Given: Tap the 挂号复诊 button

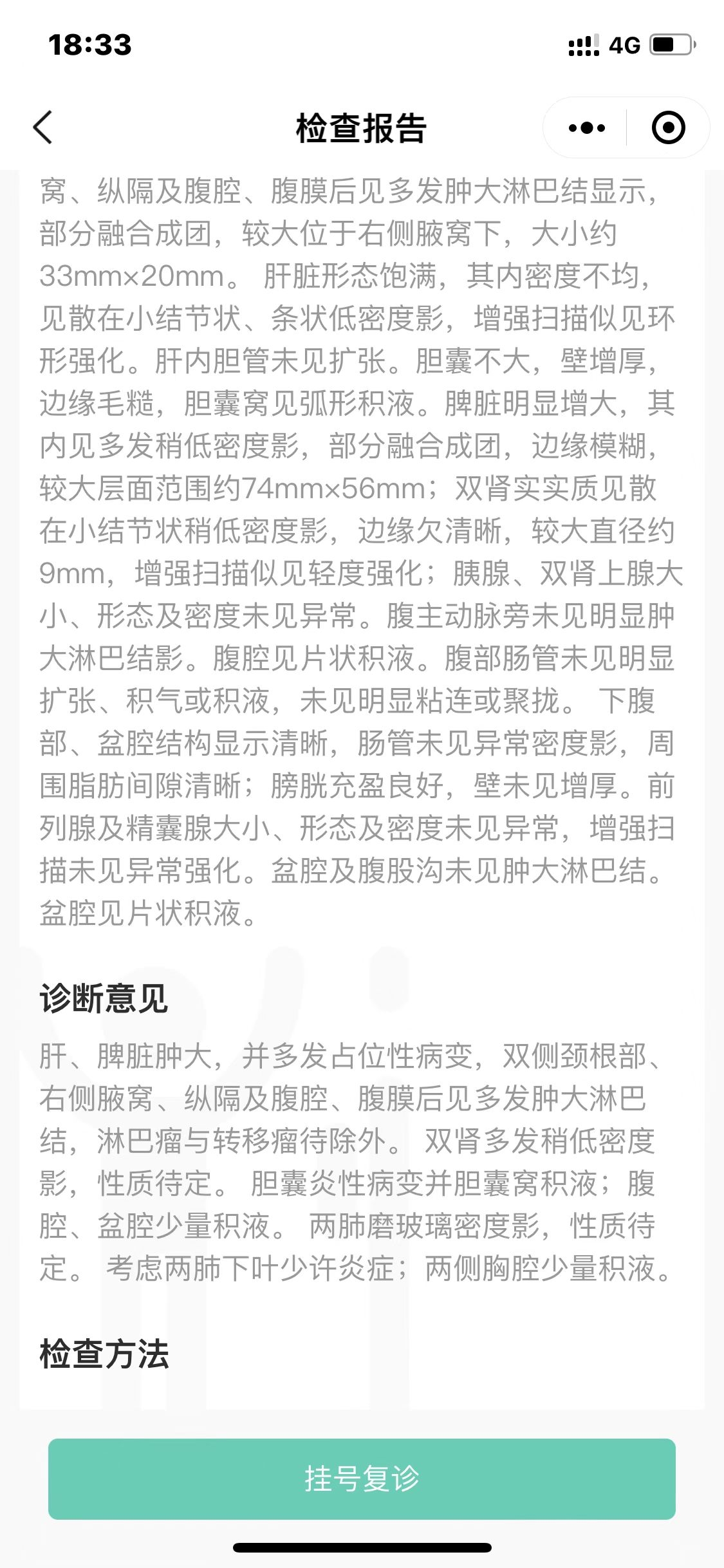Looking at the screenshot, I should pyautogui.click(x=362, y=1479).
